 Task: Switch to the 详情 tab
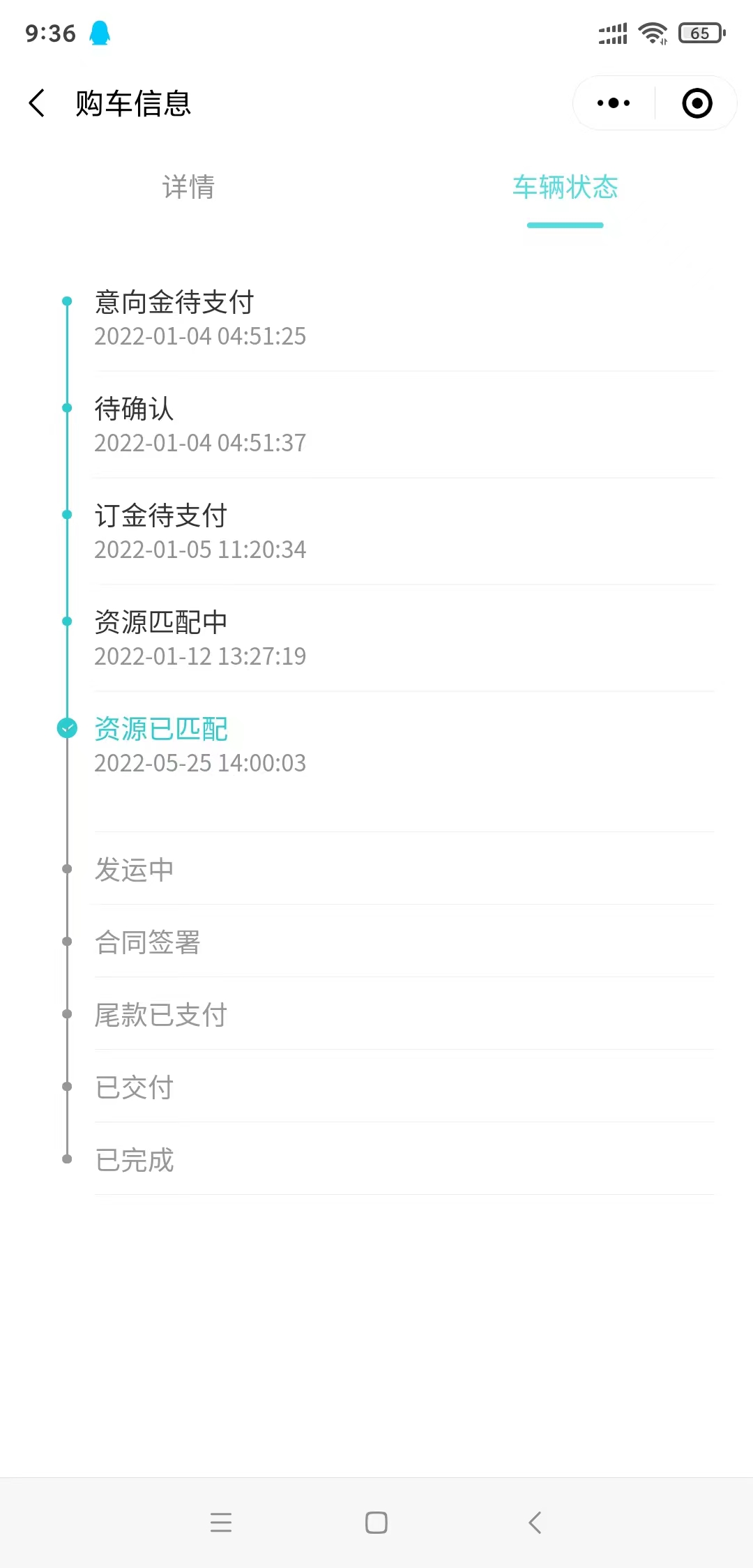[x=188, y=187]
